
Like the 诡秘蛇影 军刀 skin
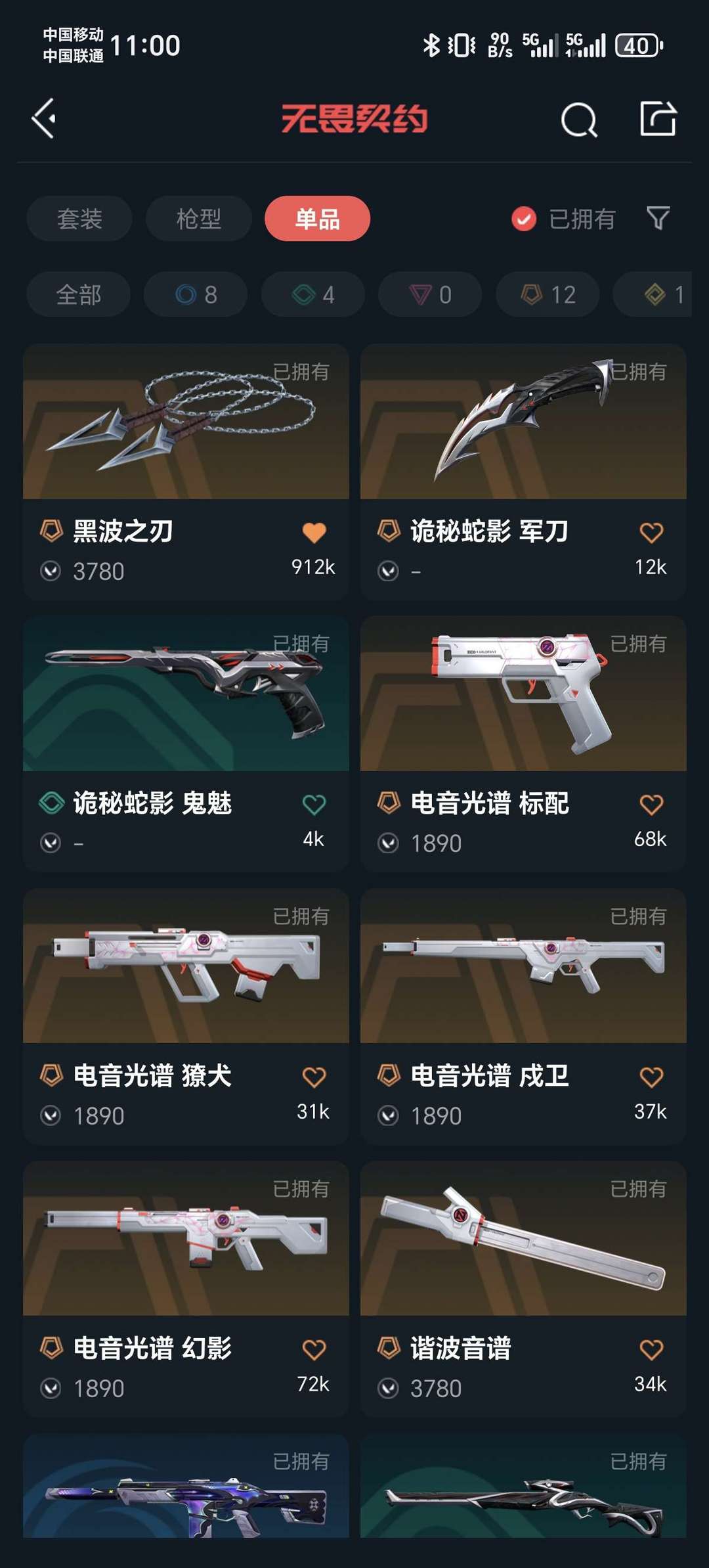(651, 532)
